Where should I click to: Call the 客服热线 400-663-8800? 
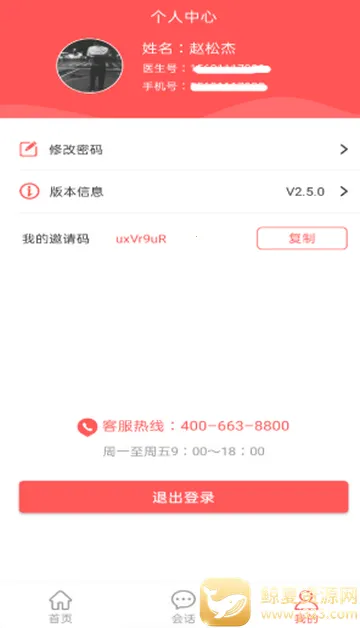[183, 426]
